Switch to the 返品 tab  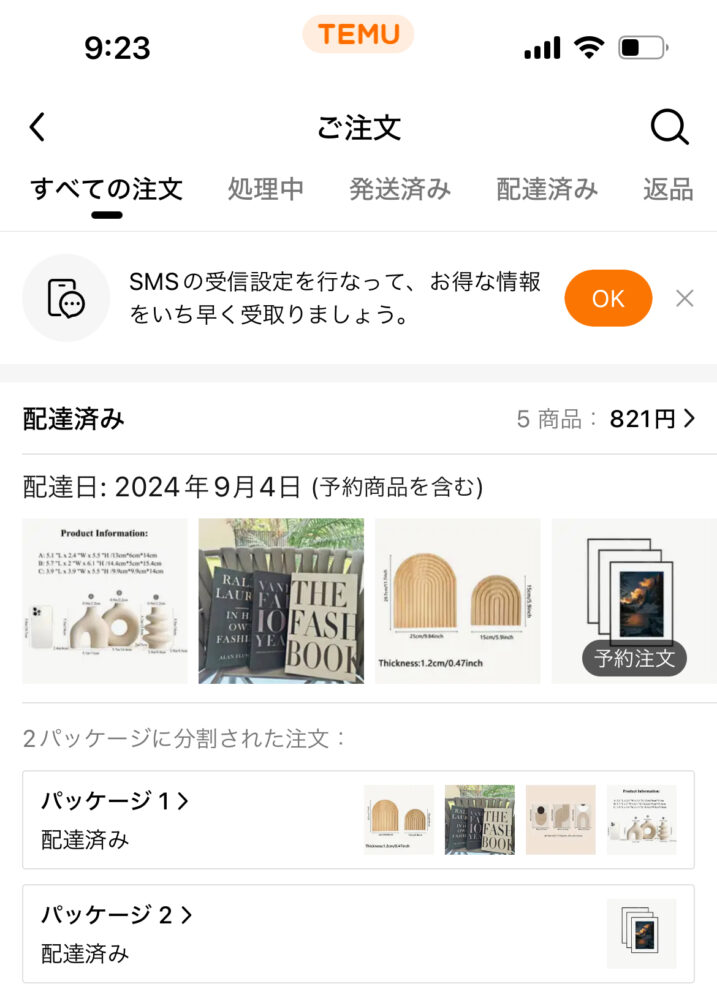coord(668,188)
